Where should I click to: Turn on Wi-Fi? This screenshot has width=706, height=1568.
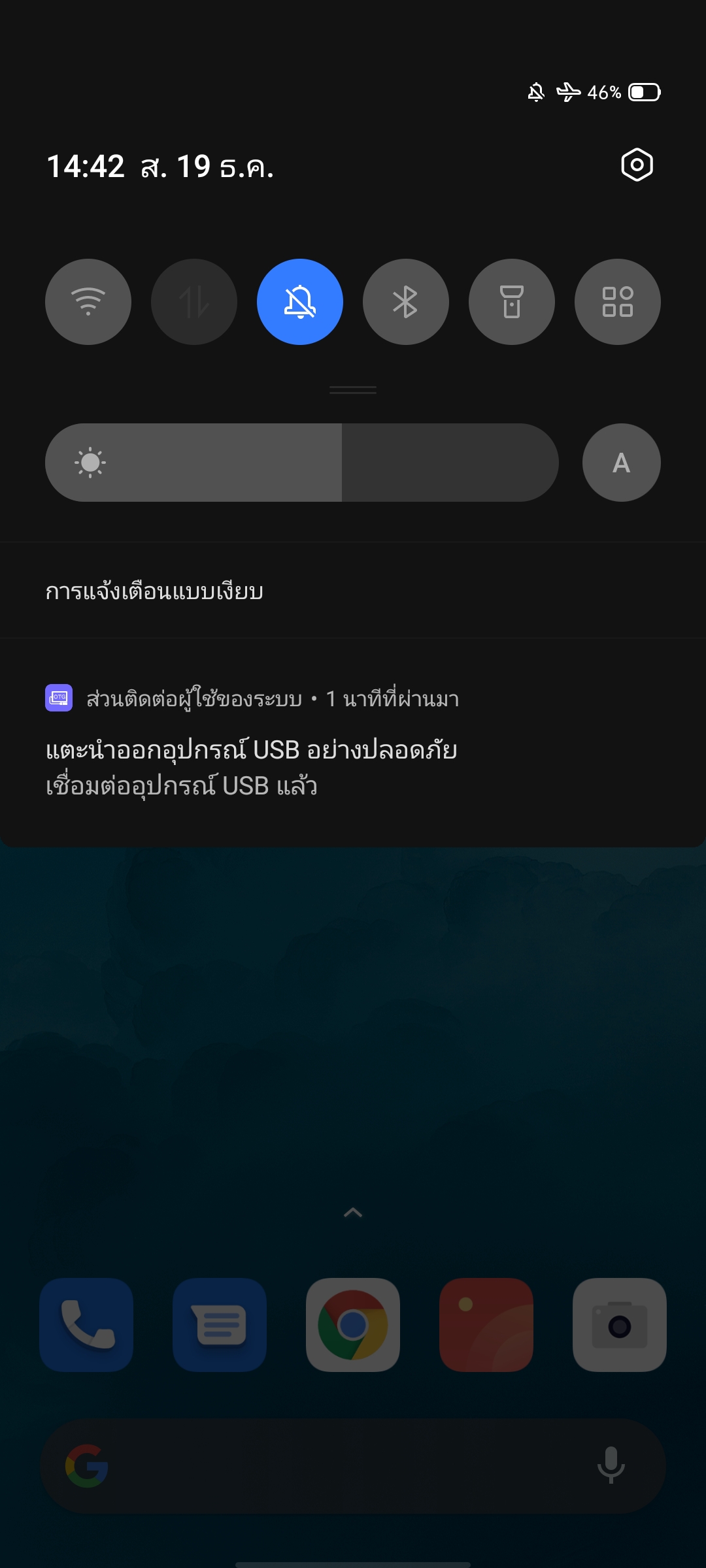point(88,302)
